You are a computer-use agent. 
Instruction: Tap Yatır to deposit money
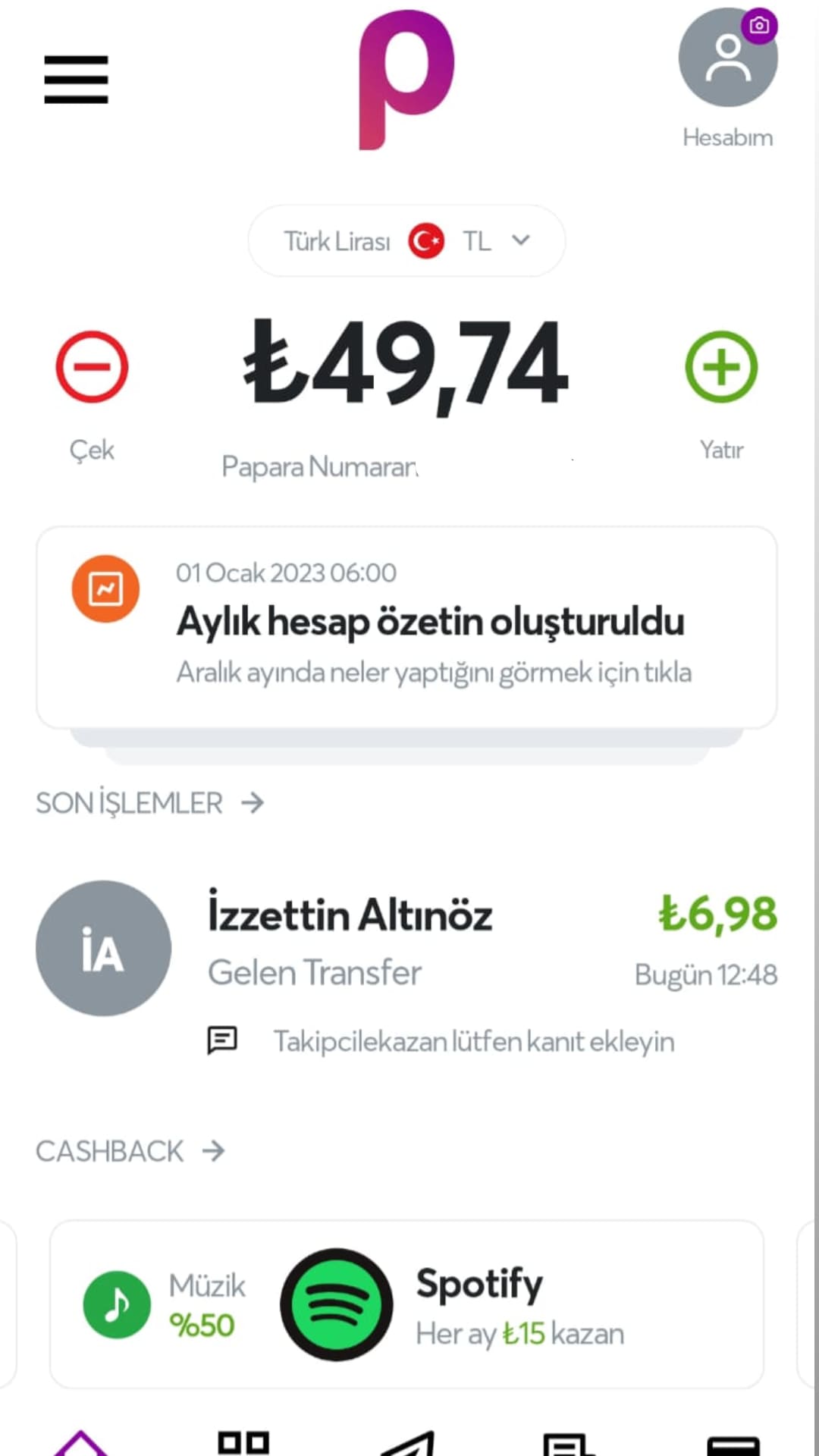[721, 368]
